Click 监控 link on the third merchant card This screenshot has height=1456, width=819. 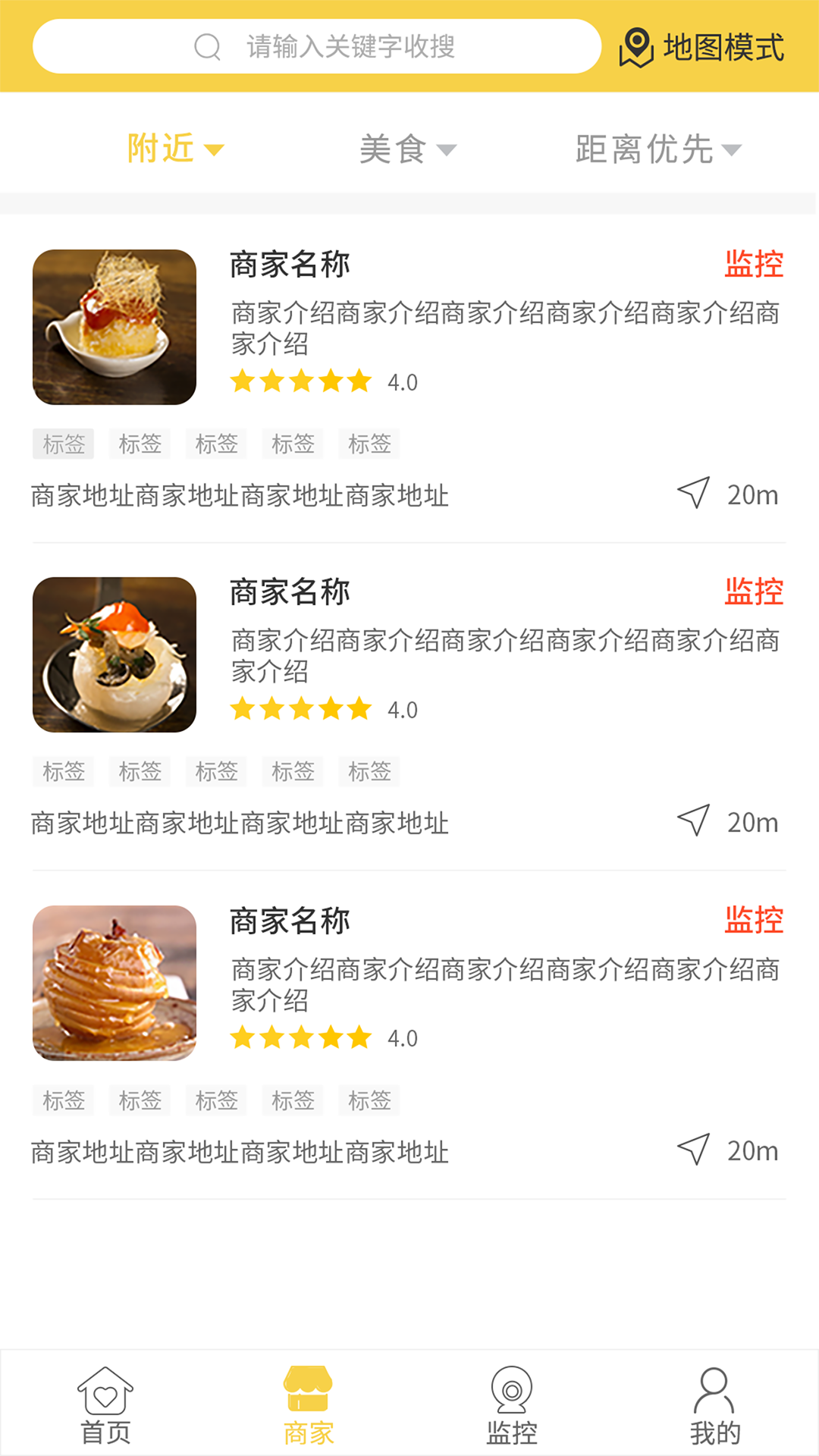click(x=755, y=921)
